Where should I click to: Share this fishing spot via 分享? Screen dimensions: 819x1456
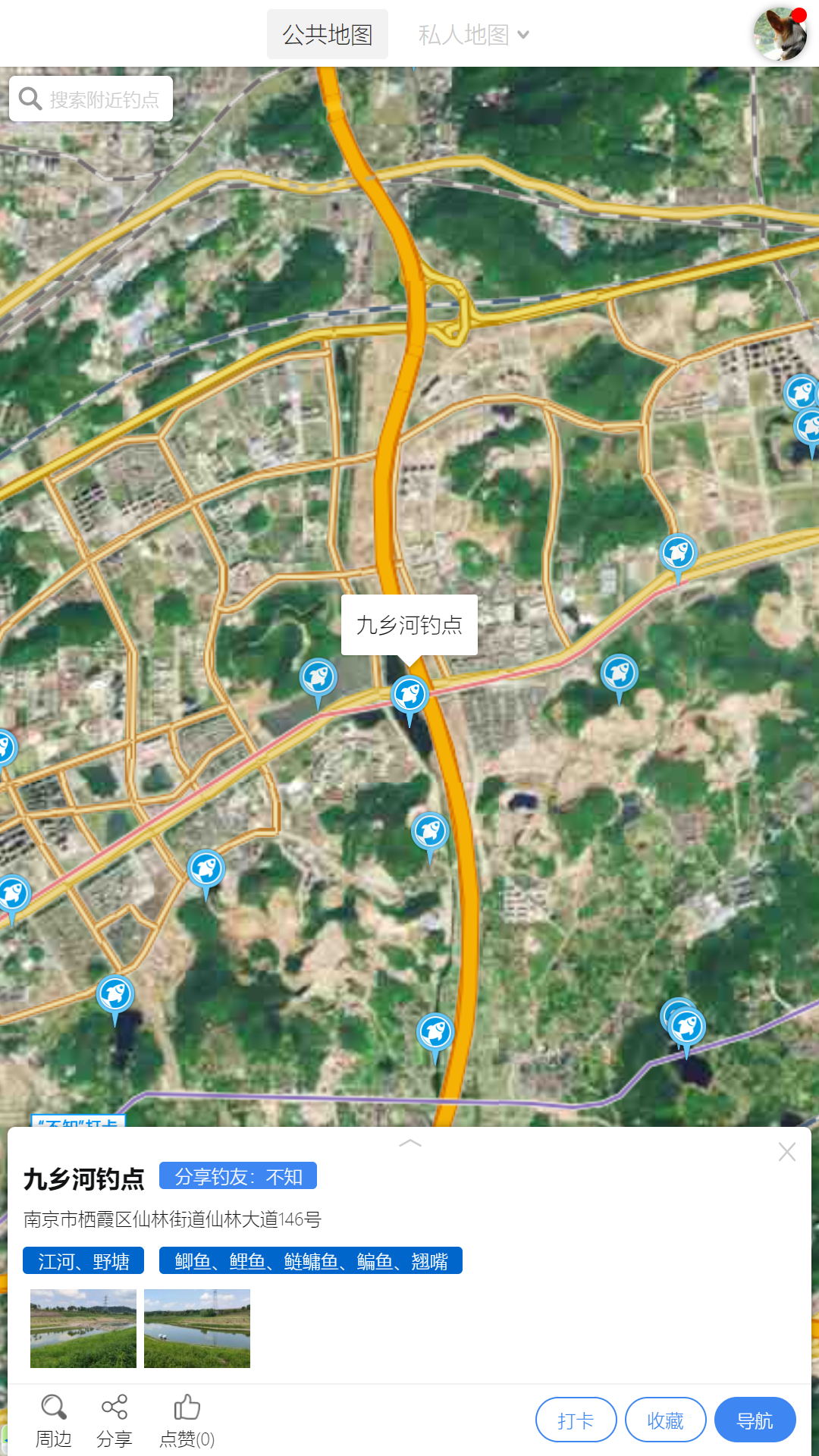pyautogui.click(x=115, y=1421)
